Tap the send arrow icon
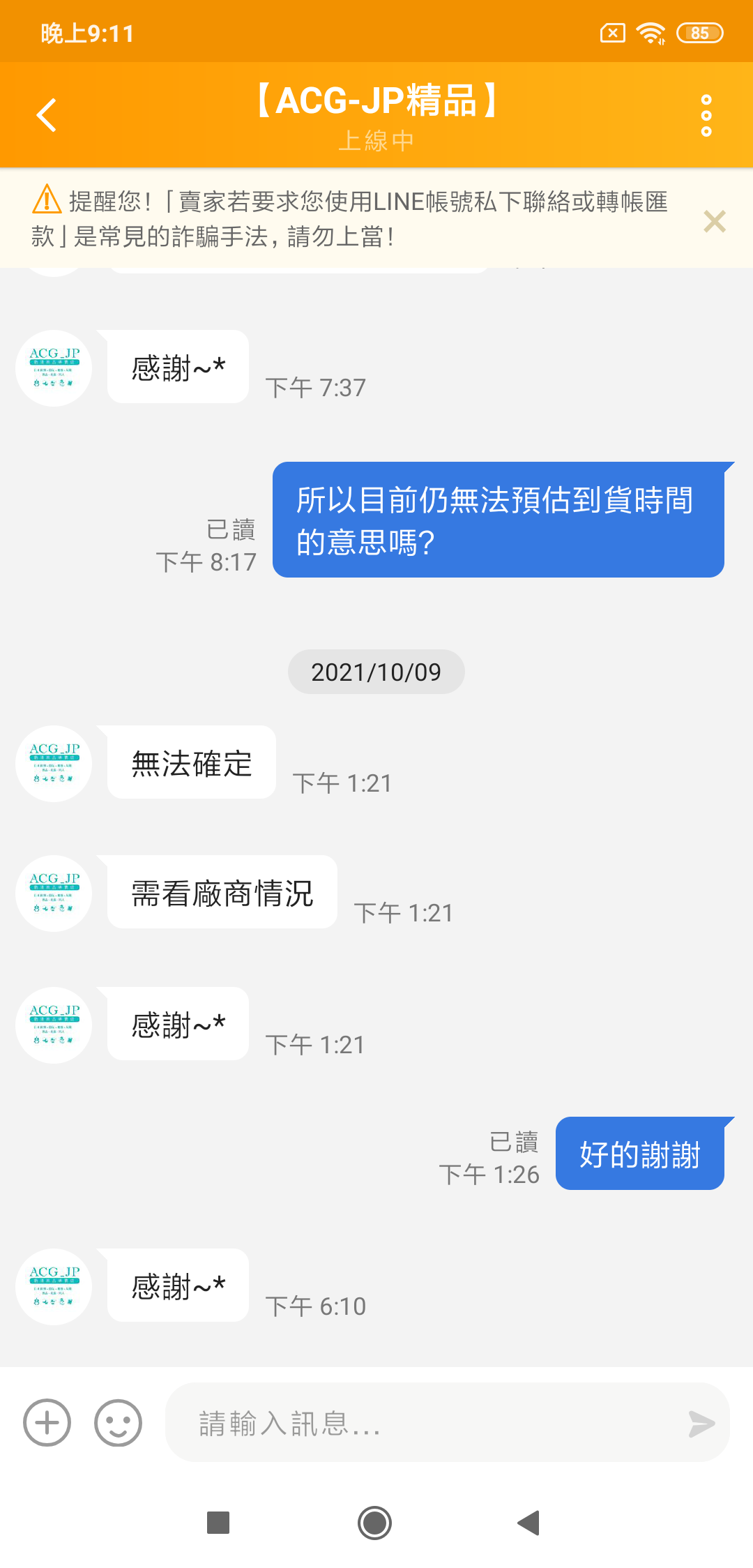 point(701,1423)
